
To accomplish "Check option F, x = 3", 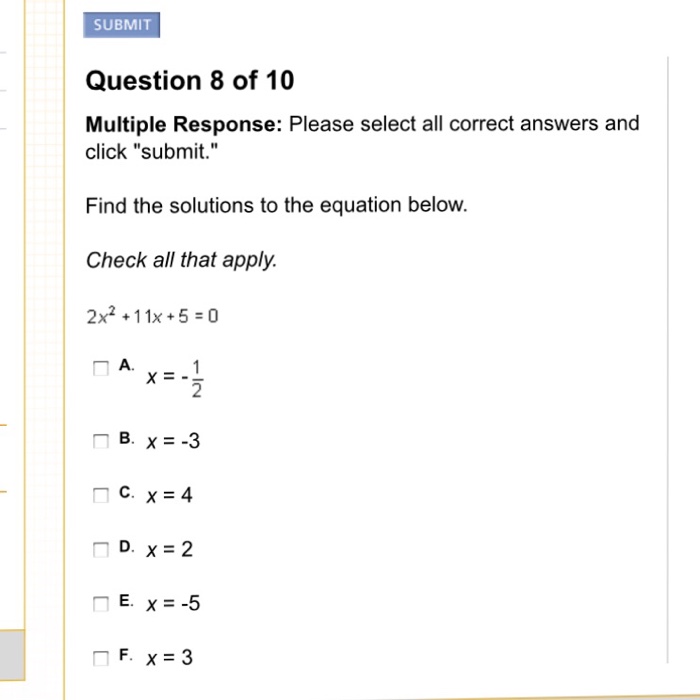I will tap(100, 658).
